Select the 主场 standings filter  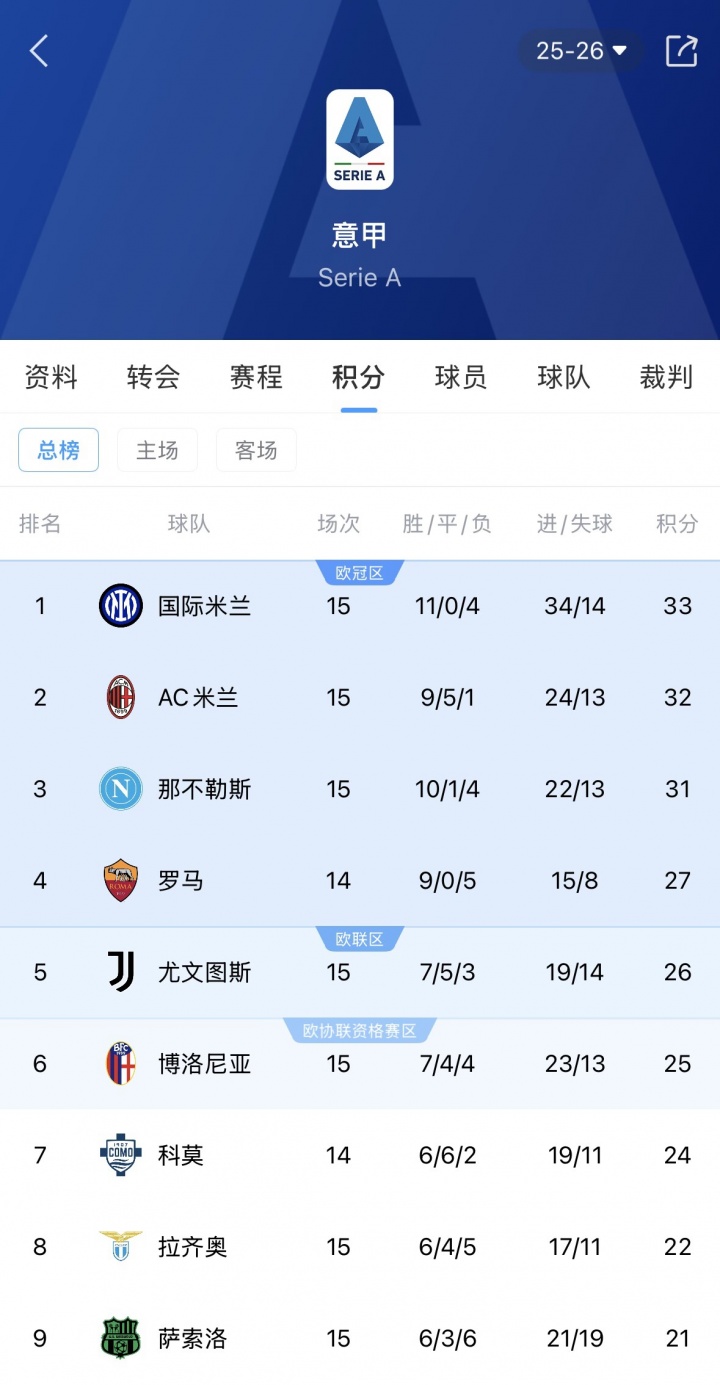(157, 450)
